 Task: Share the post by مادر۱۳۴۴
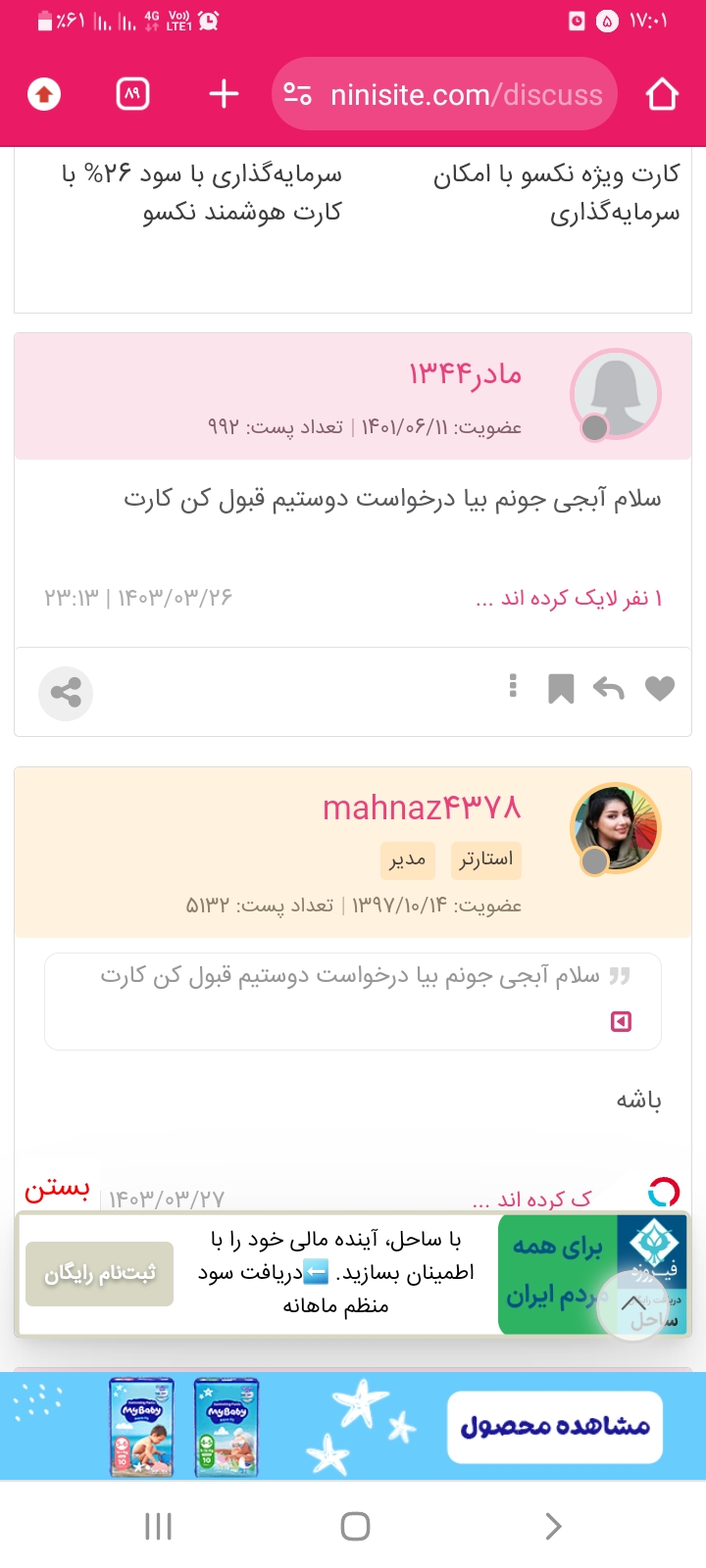66,693
